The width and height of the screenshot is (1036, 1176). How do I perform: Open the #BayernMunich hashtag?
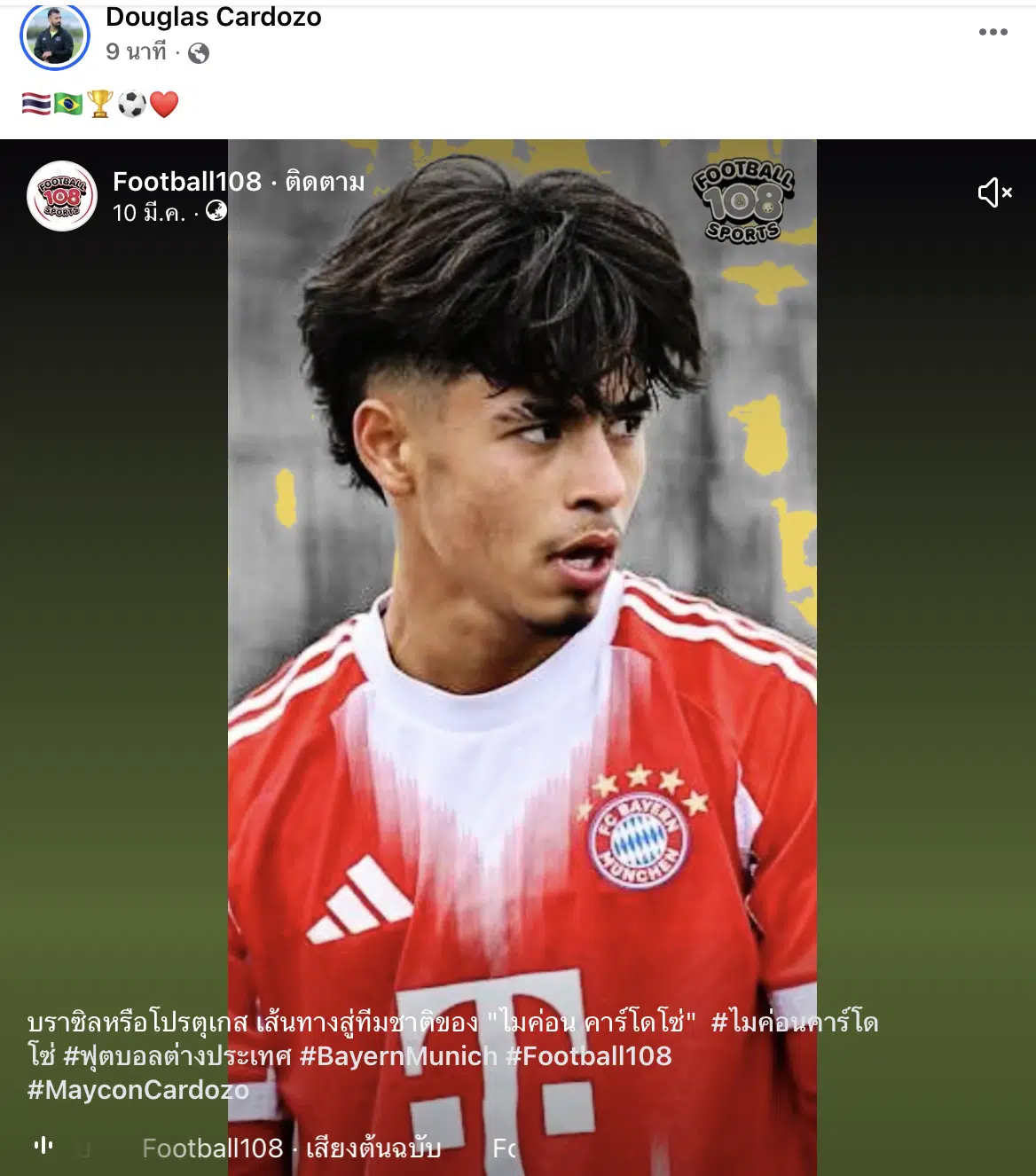pos(398,1056)
